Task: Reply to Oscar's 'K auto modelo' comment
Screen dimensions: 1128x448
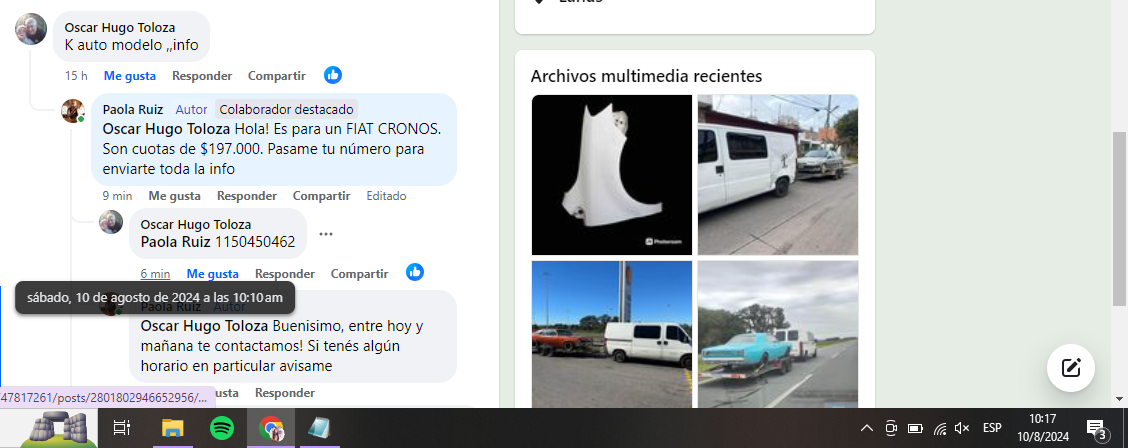Action: [x=201, y=76]
